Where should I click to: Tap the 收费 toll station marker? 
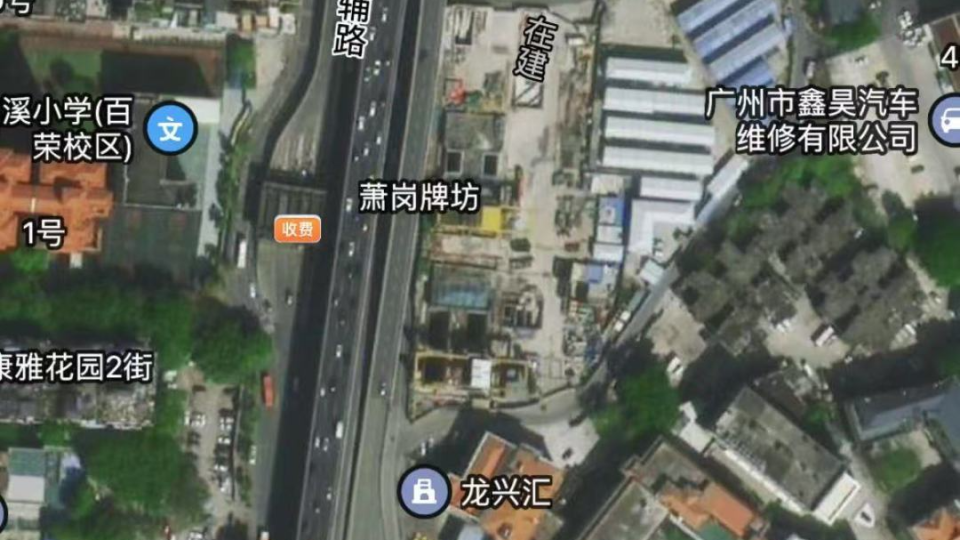tap(297, 229)
